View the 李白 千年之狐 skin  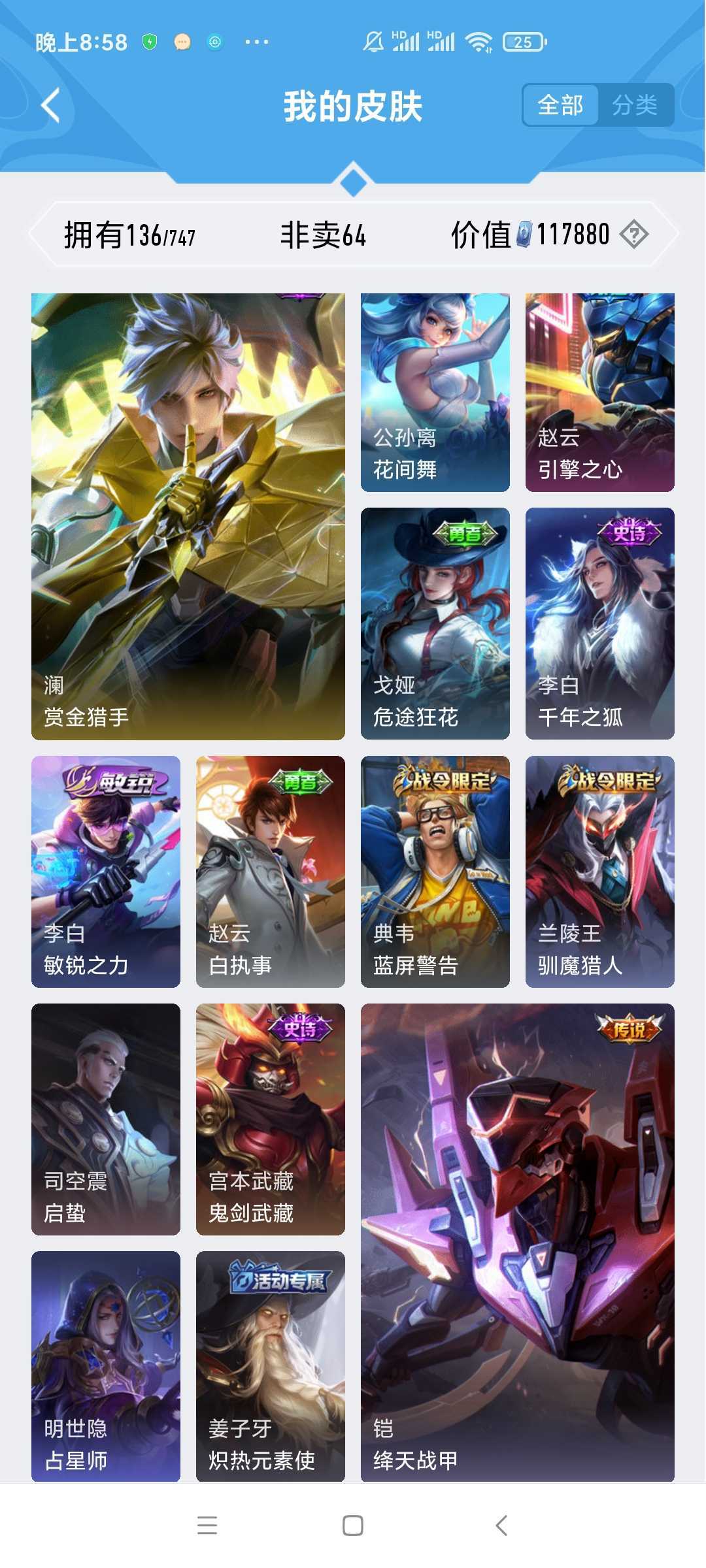(600, 623)
